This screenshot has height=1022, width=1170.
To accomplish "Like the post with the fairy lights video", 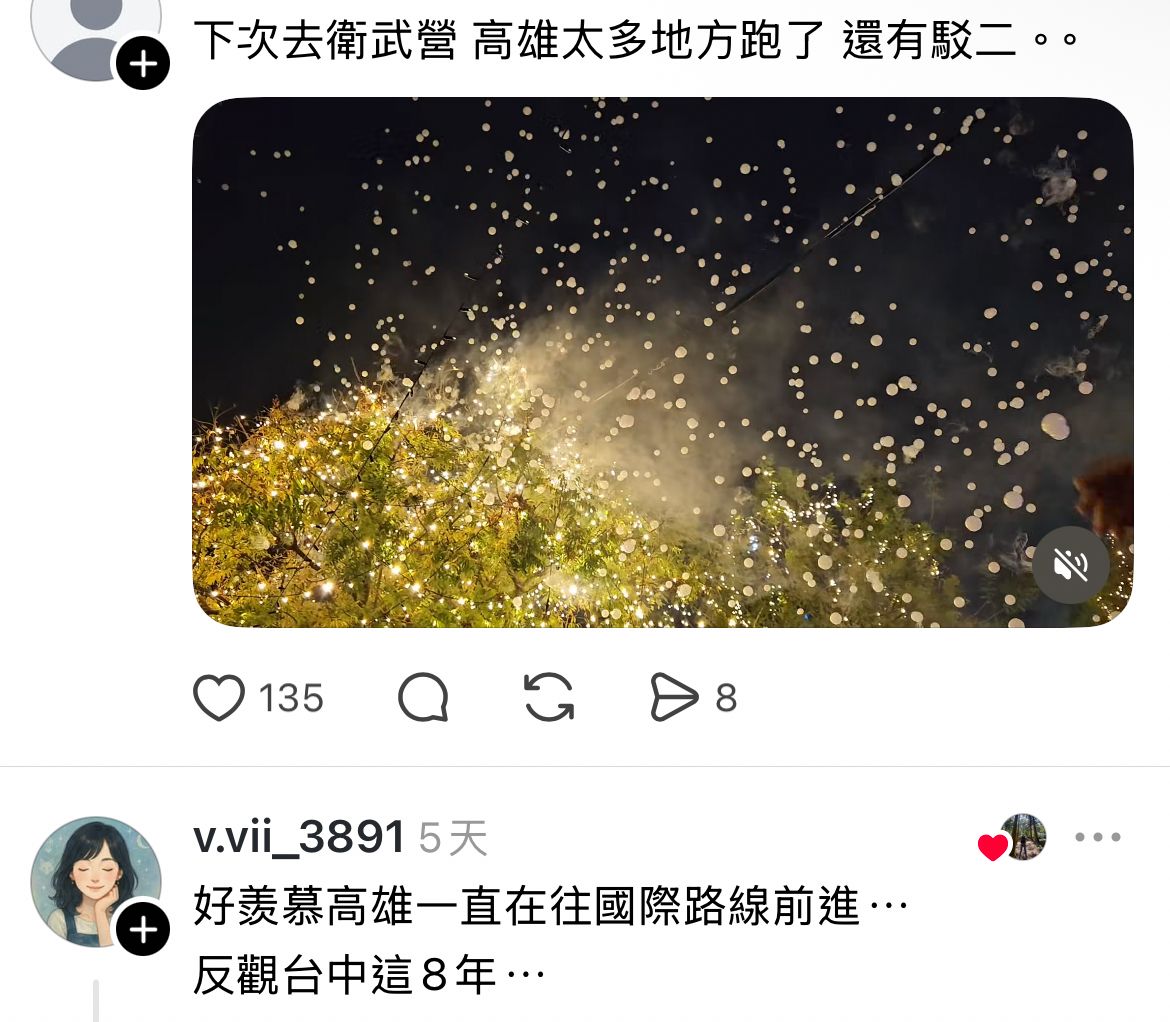I will pos(219,698).
